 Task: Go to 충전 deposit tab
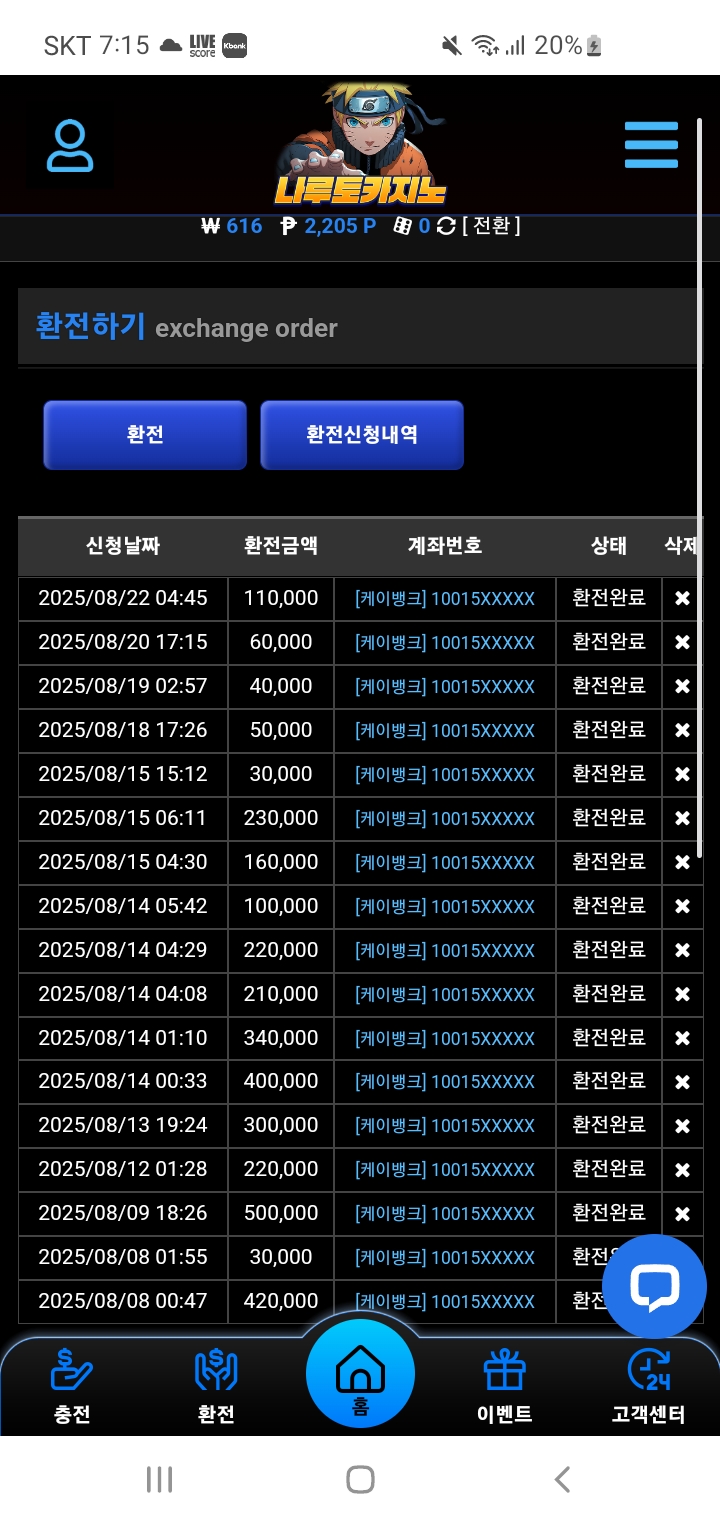click(72, 1386)
